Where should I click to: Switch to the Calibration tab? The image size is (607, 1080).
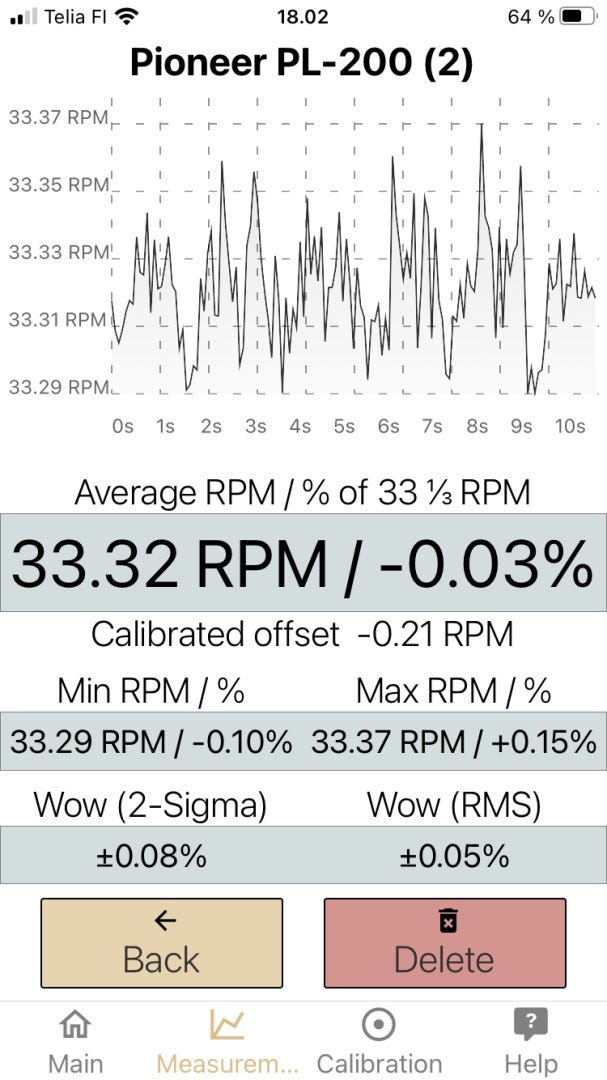(x=379, y=1041)
